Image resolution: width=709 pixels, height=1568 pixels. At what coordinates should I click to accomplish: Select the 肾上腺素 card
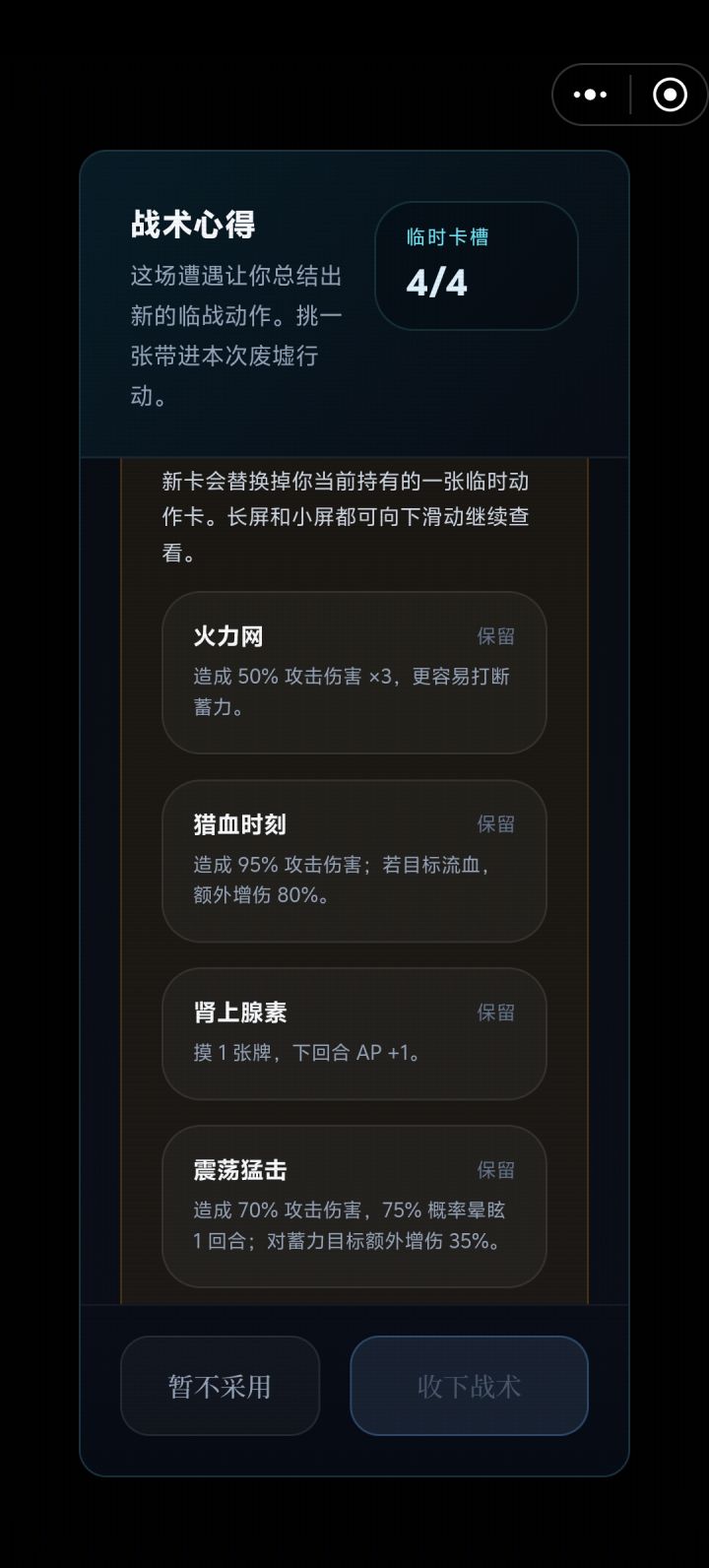pos(353,1032)
